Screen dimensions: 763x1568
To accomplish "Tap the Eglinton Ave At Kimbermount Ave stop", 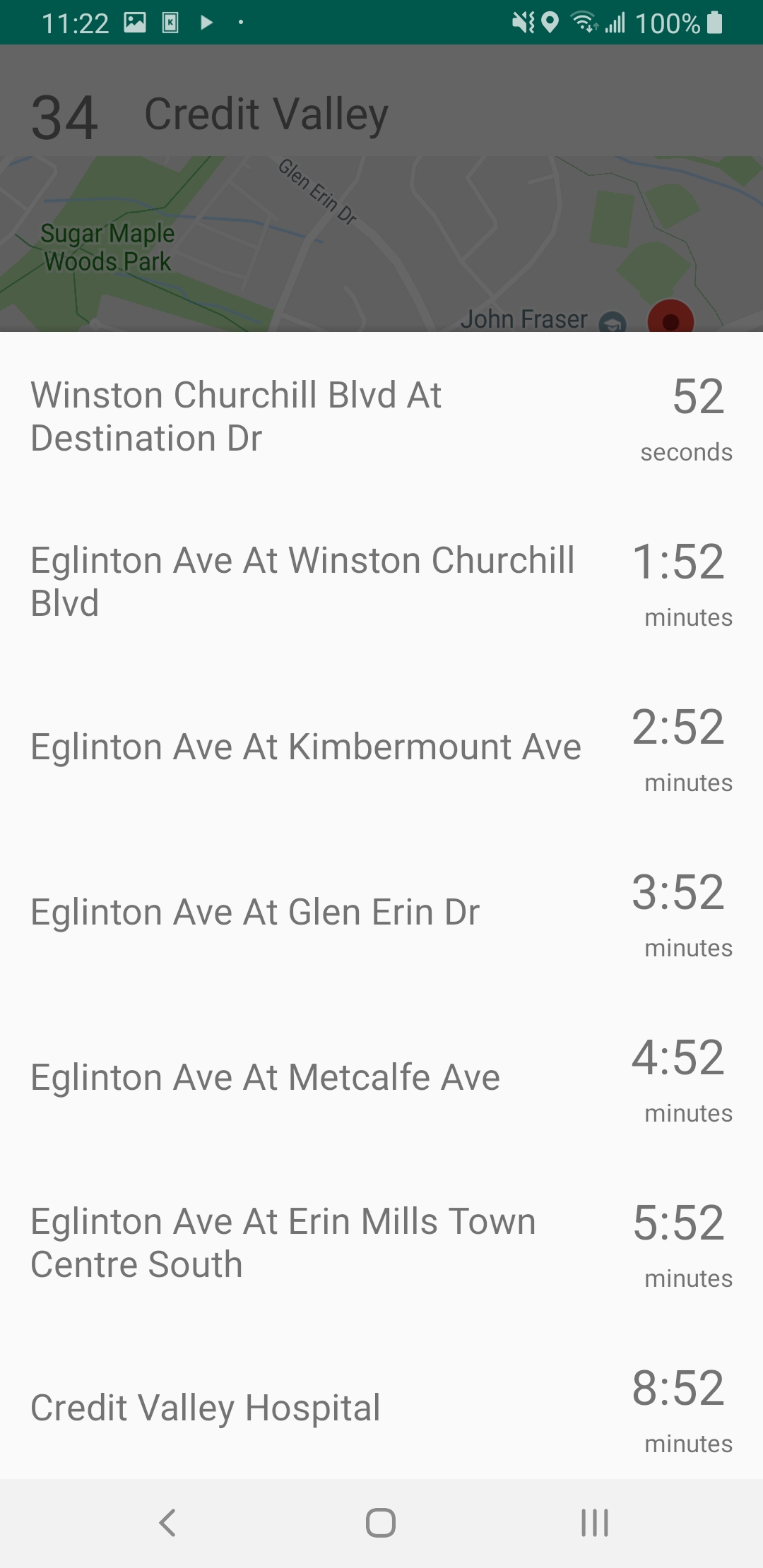I will tap(305, 747).
